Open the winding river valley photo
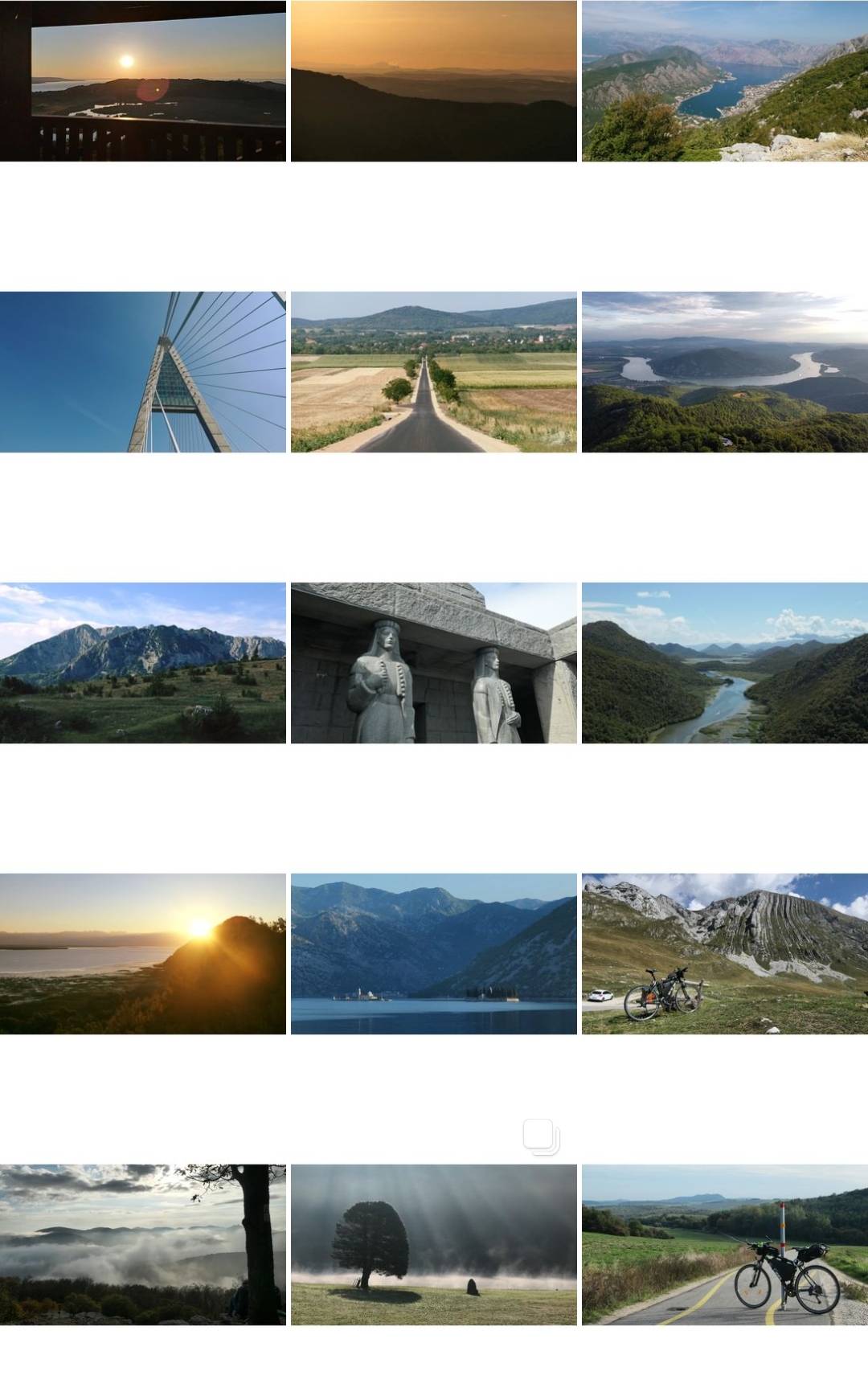This screenshot has height=1396, width=868. [x=724, y=662]
